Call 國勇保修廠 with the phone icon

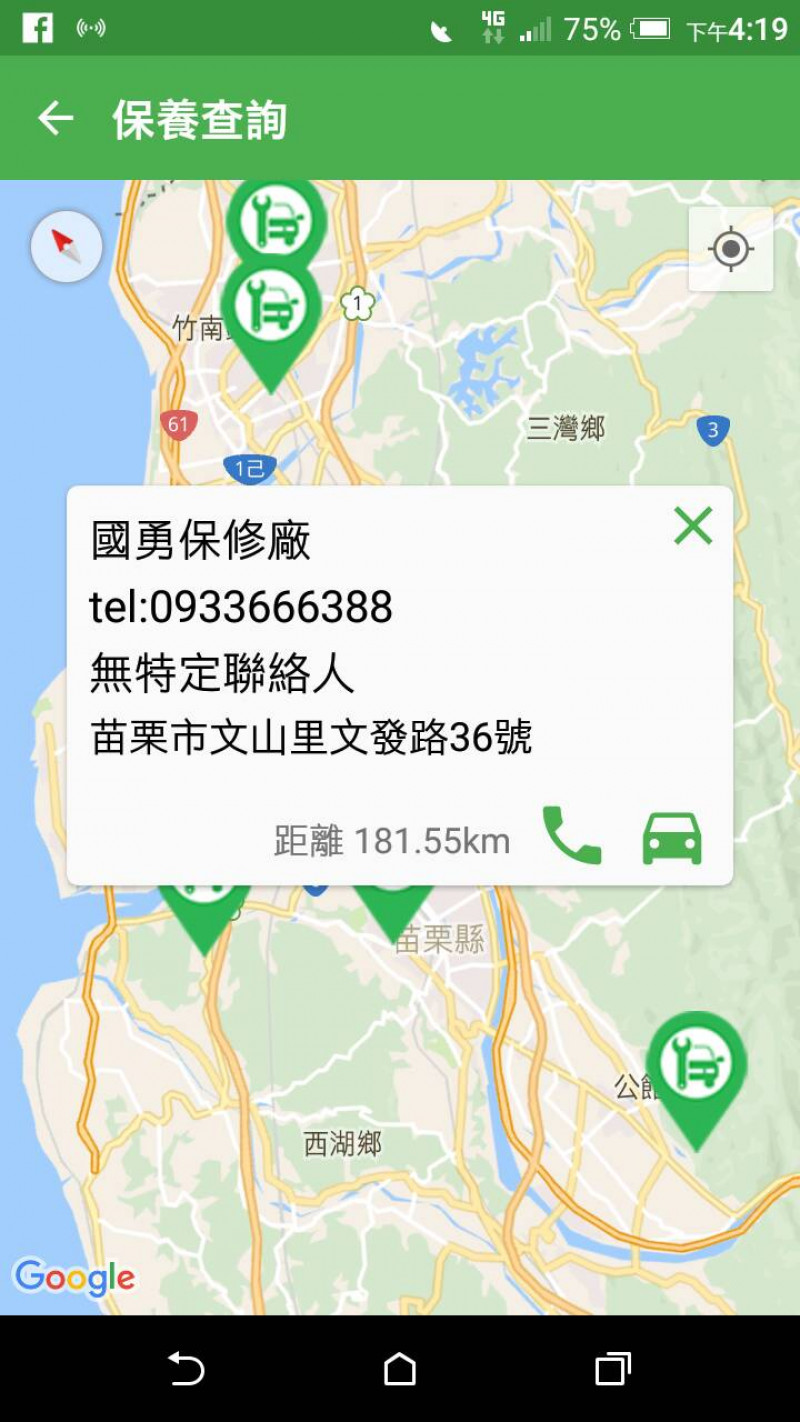tap(571, 836)
